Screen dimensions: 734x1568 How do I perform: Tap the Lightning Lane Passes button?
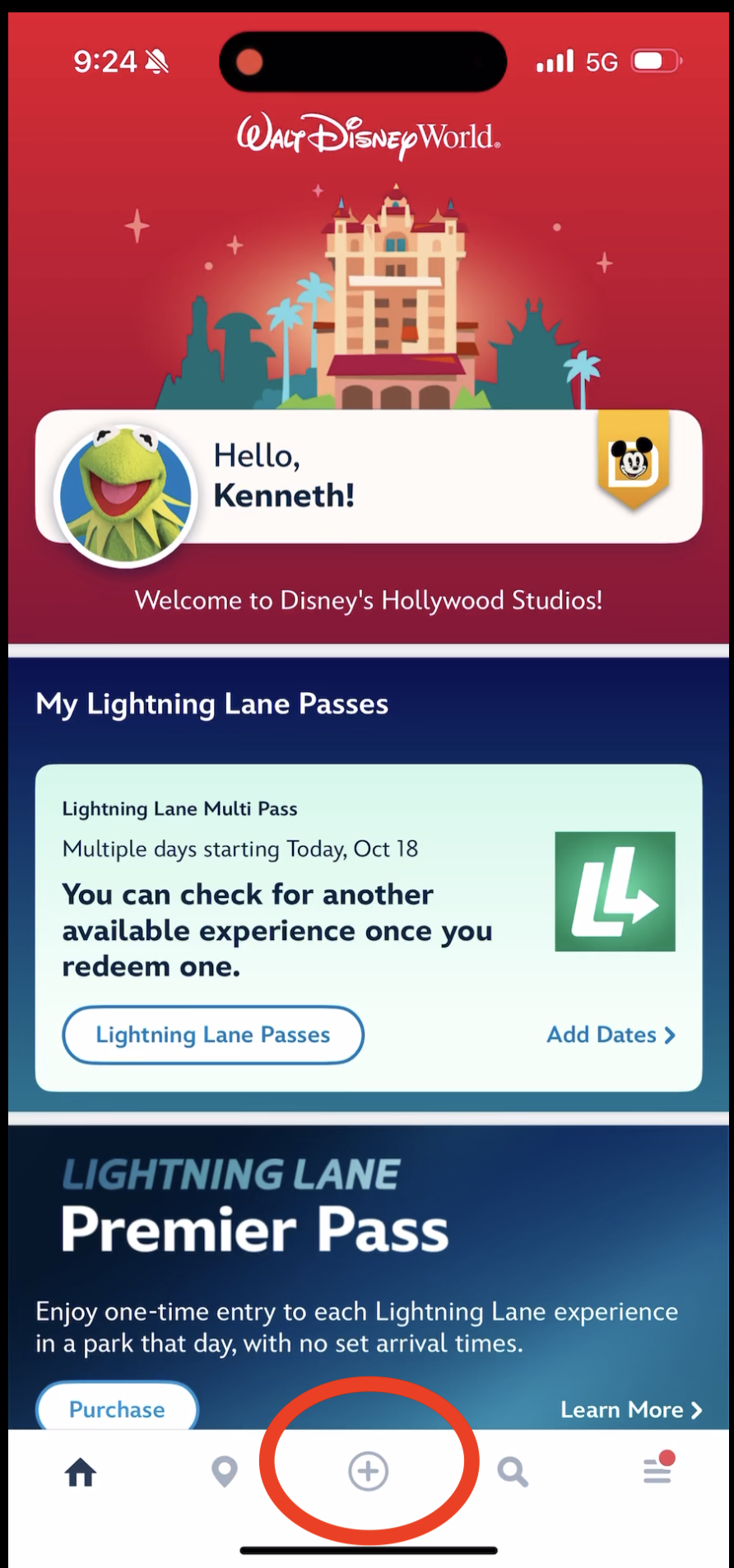(x=213, y=1035)
